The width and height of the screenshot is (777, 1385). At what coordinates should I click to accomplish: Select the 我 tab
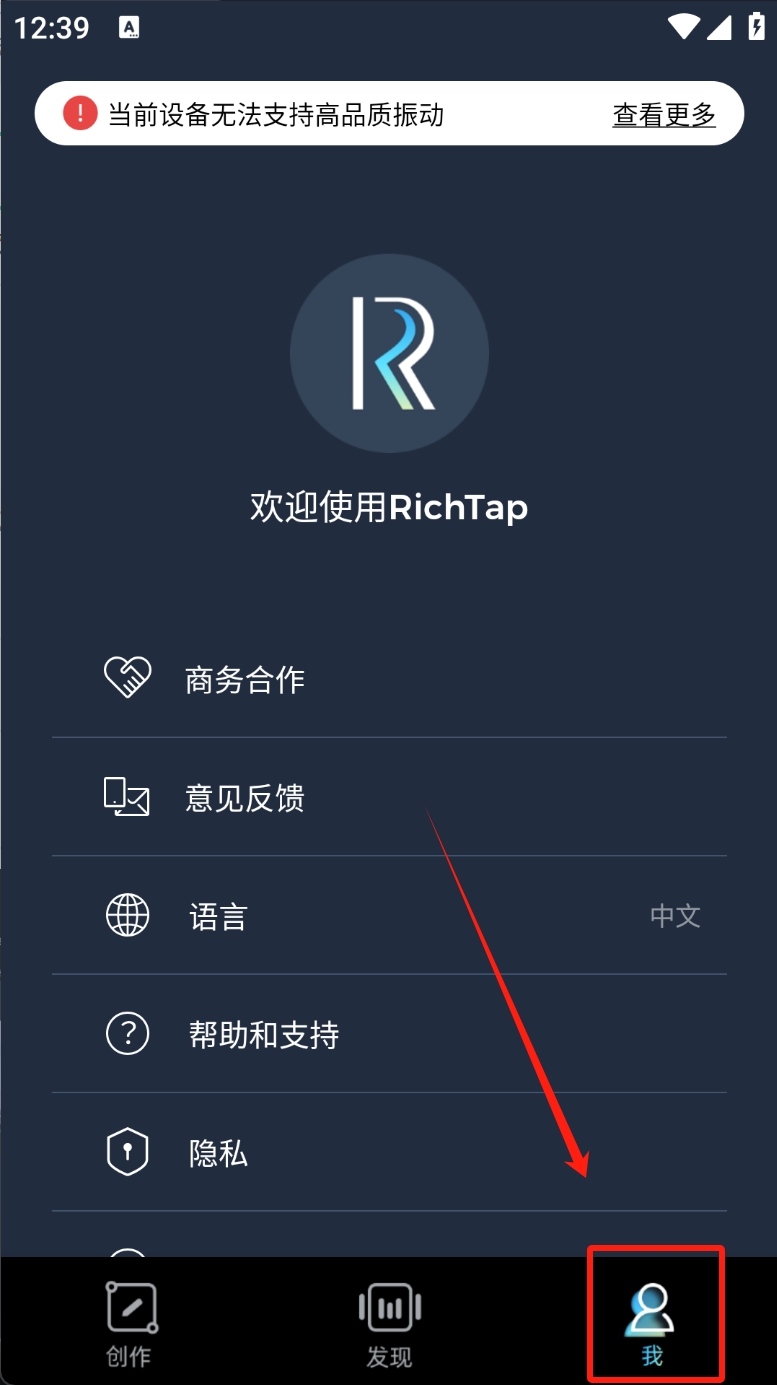(x=652, y=1323)
